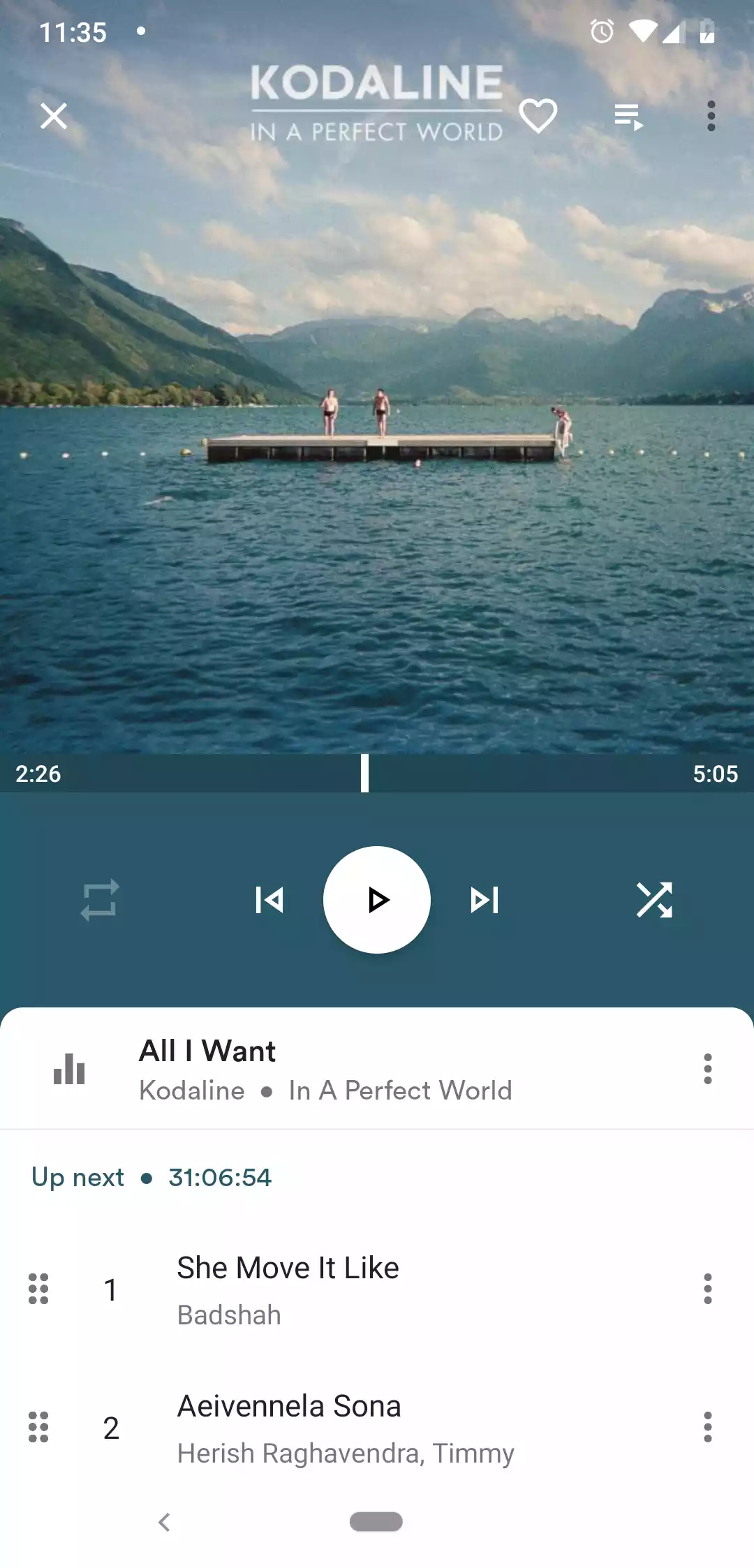Toggle repeat mode
This screenshot has width=754, height=1568.
pos(100,900)
